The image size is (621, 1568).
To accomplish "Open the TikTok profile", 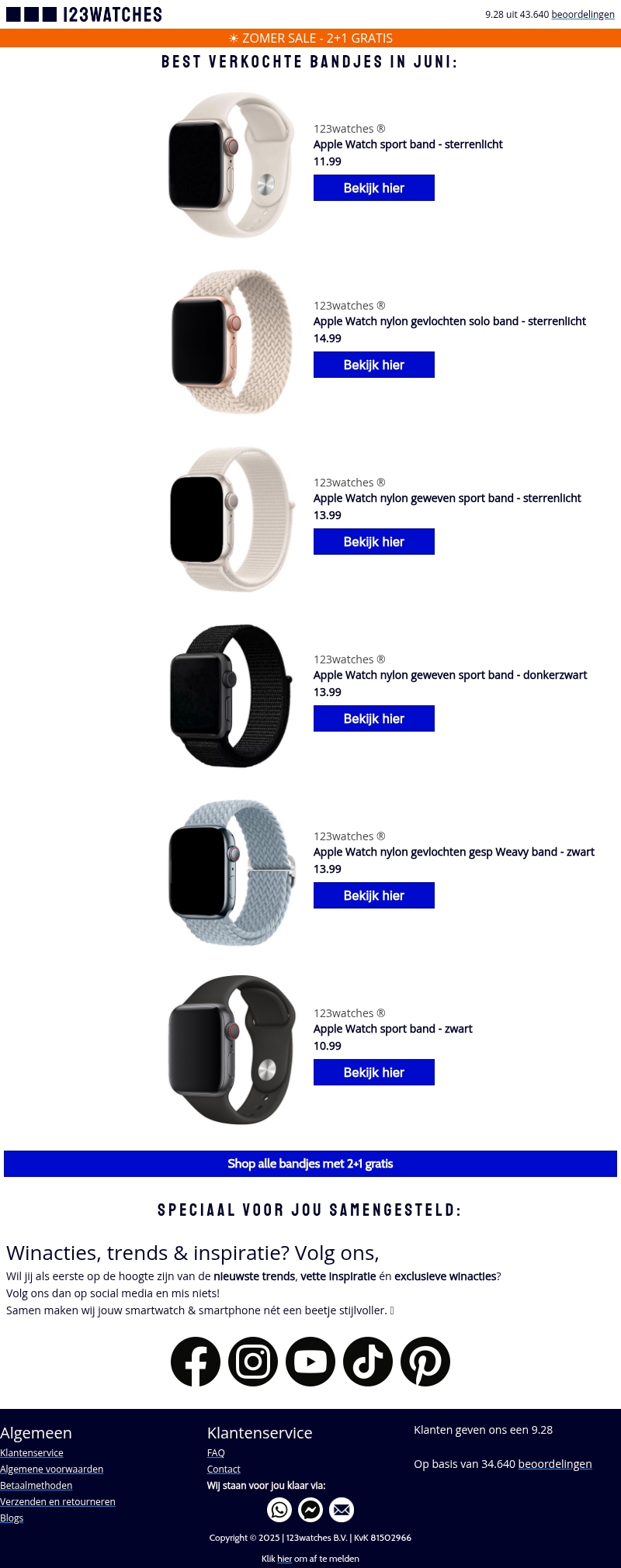I will click(368, 1362).
